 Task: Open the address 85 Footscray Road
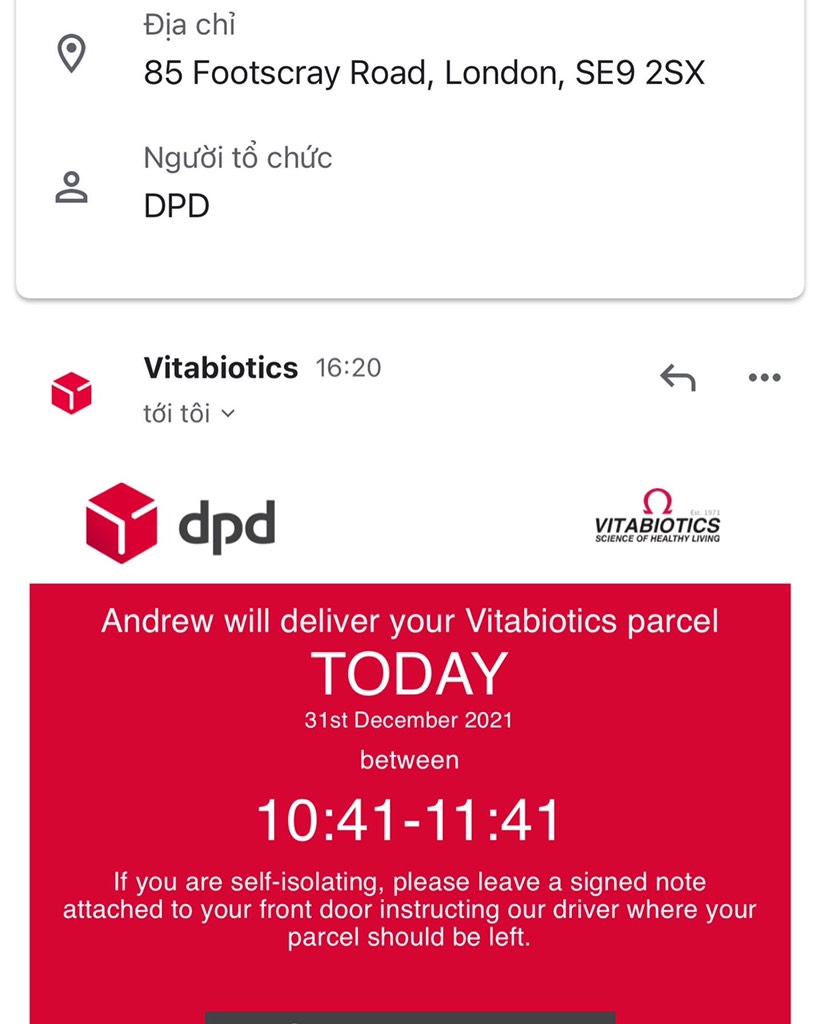424,73
